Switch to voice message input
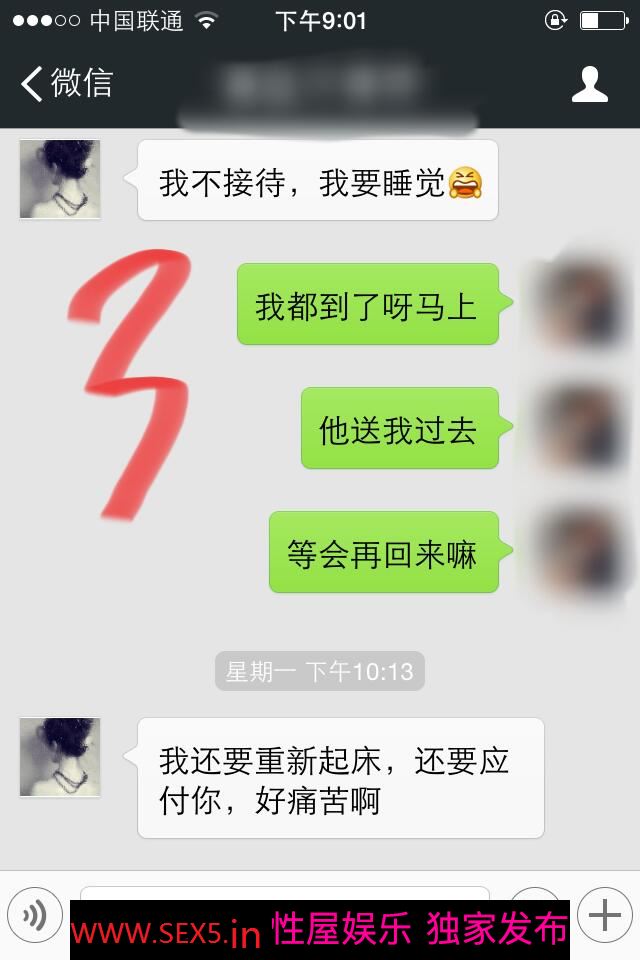The width and height of the screenshot is (640, 960). pyautogui.click(x=36, y=915)
